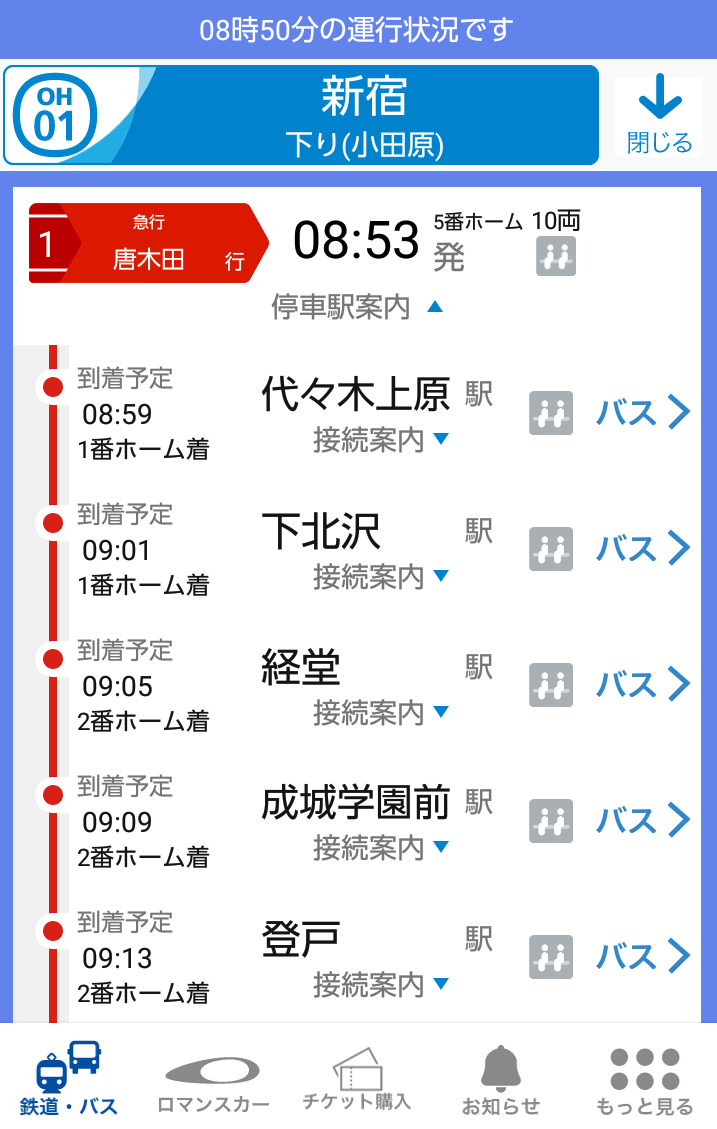
Task: Open お知らせ notifications tab
Action: 500,1078
